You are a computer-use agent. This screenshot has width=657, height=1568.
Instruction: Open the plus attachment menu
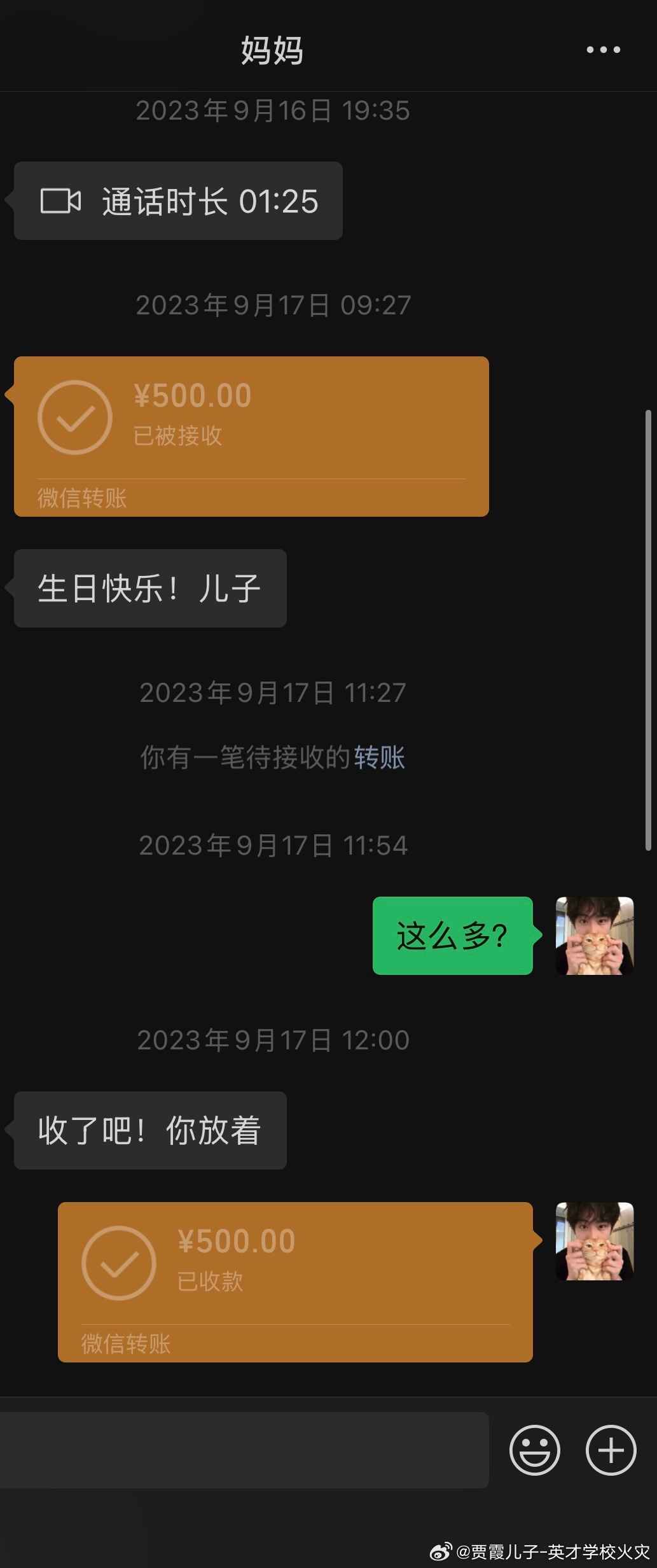[611, 1450]
